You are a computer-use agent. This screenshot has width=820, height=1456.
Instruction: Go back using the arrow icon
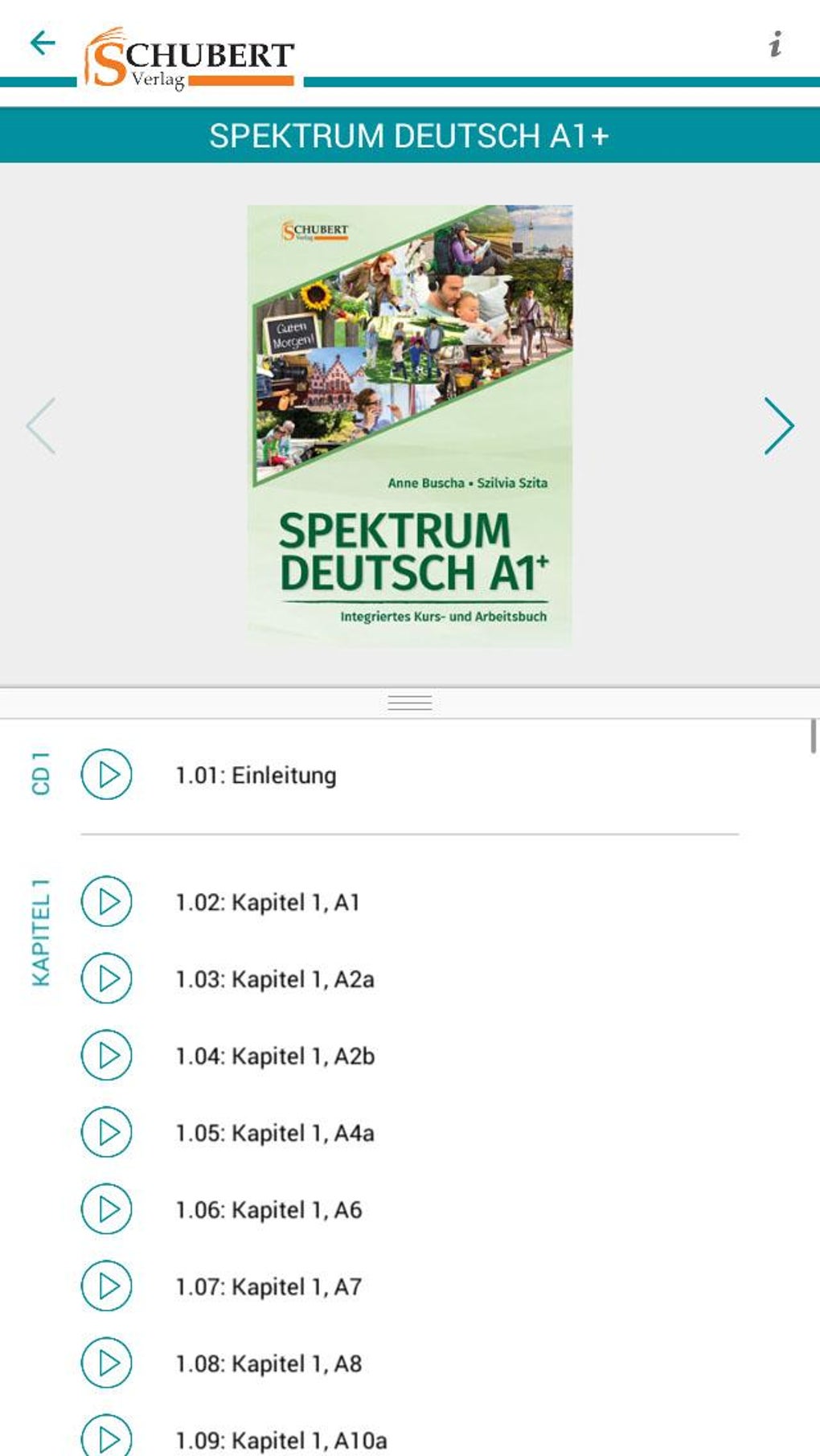(x=43, y=43)
